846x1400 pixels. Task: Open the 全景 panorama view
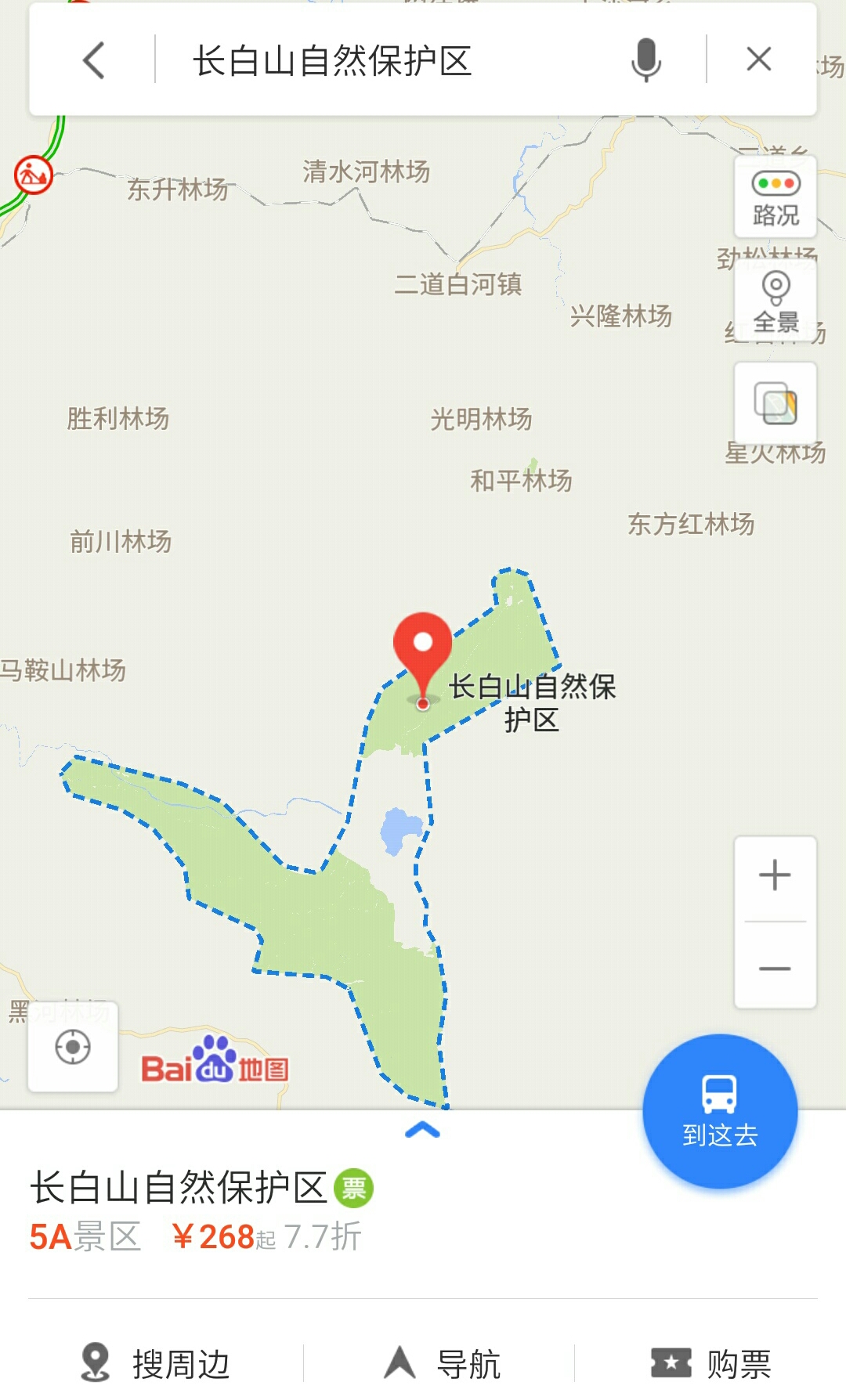click(x=775, y=302)
